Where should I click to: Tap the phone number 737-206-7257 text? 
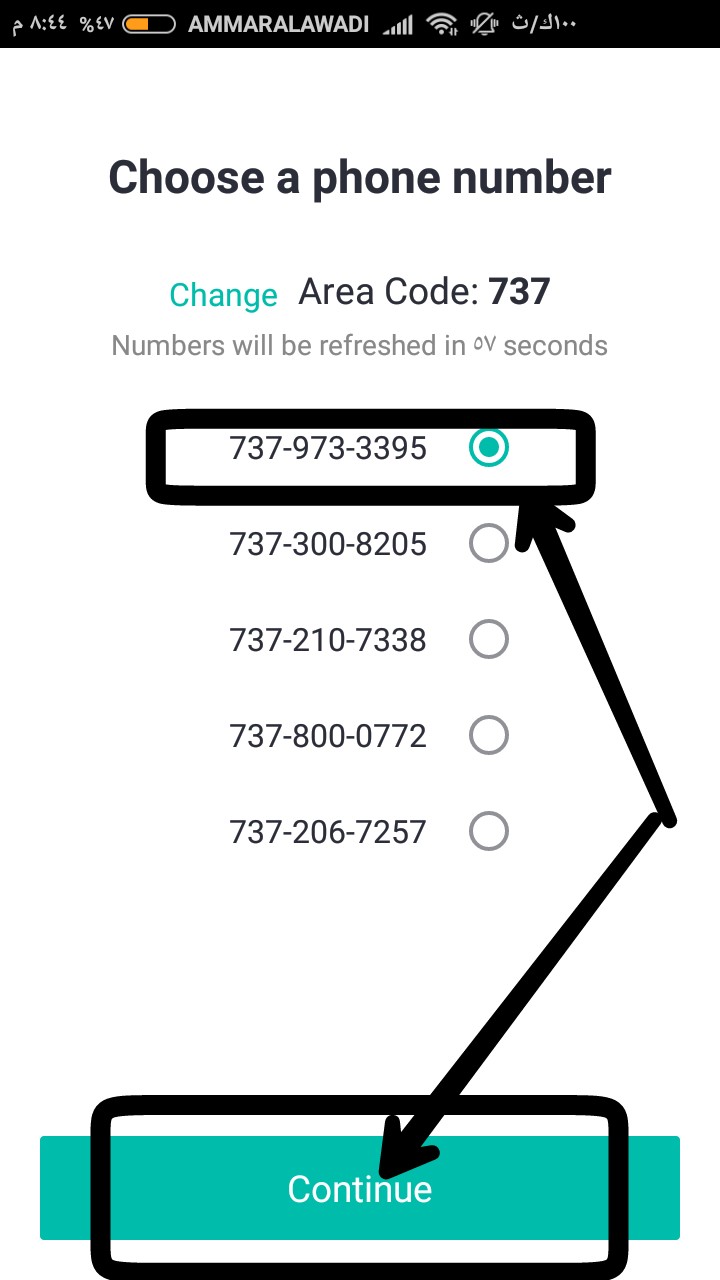coord(326,831)
